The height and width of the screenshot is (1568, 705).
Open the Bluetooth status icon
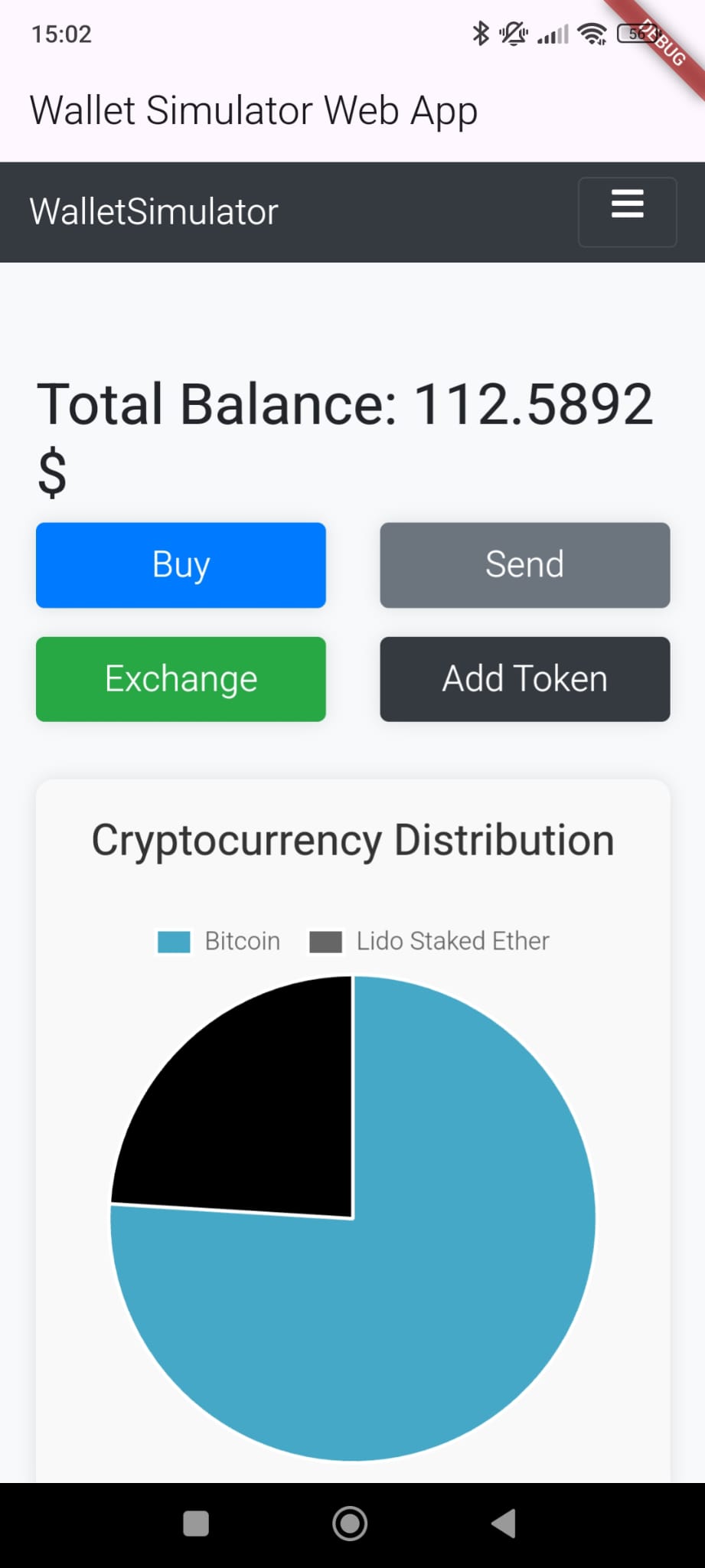tap(481, 34)
